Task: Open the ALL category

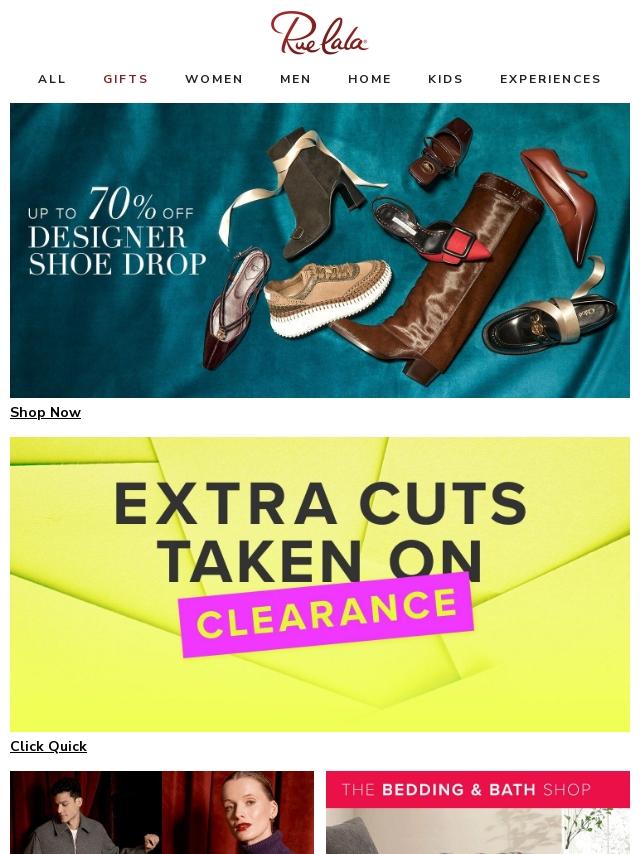Action: click(52, 79)
